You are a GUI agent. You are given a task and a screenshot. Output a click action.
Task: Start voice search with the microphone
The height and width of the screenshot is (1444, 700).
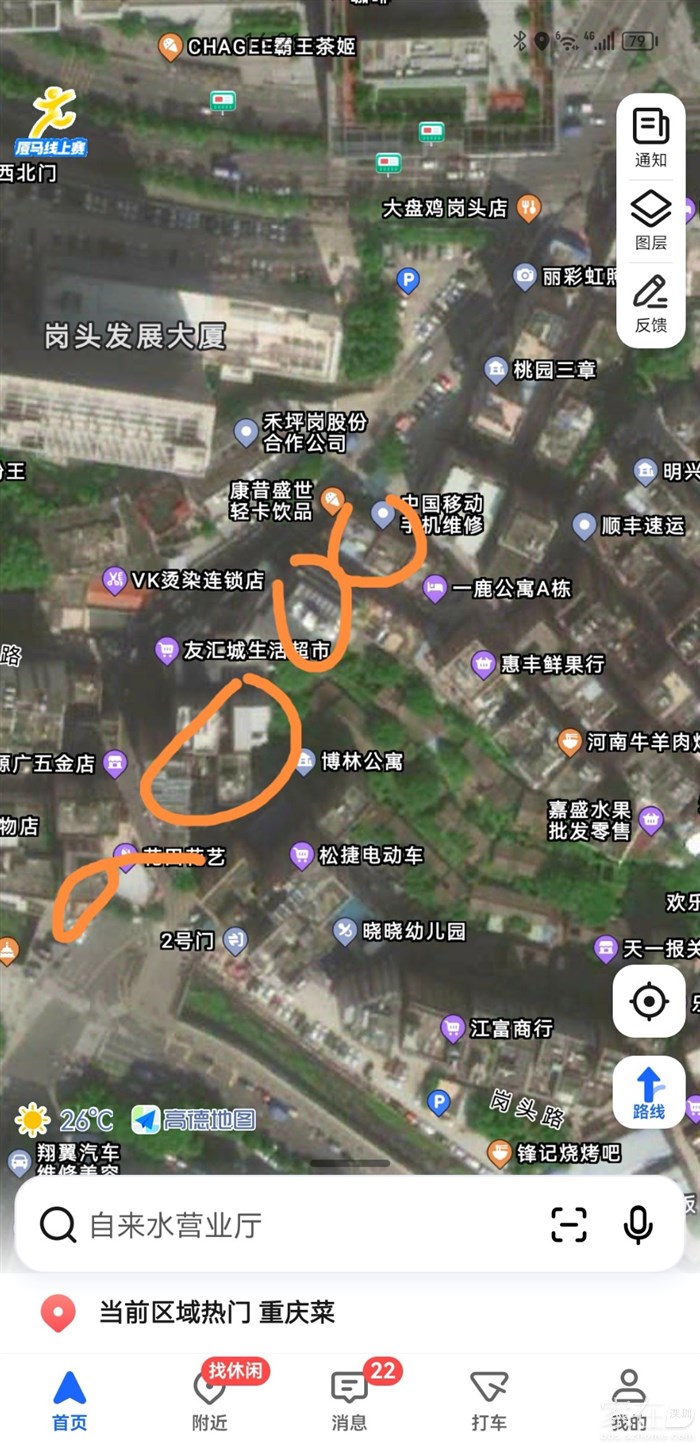point(637,1225)
